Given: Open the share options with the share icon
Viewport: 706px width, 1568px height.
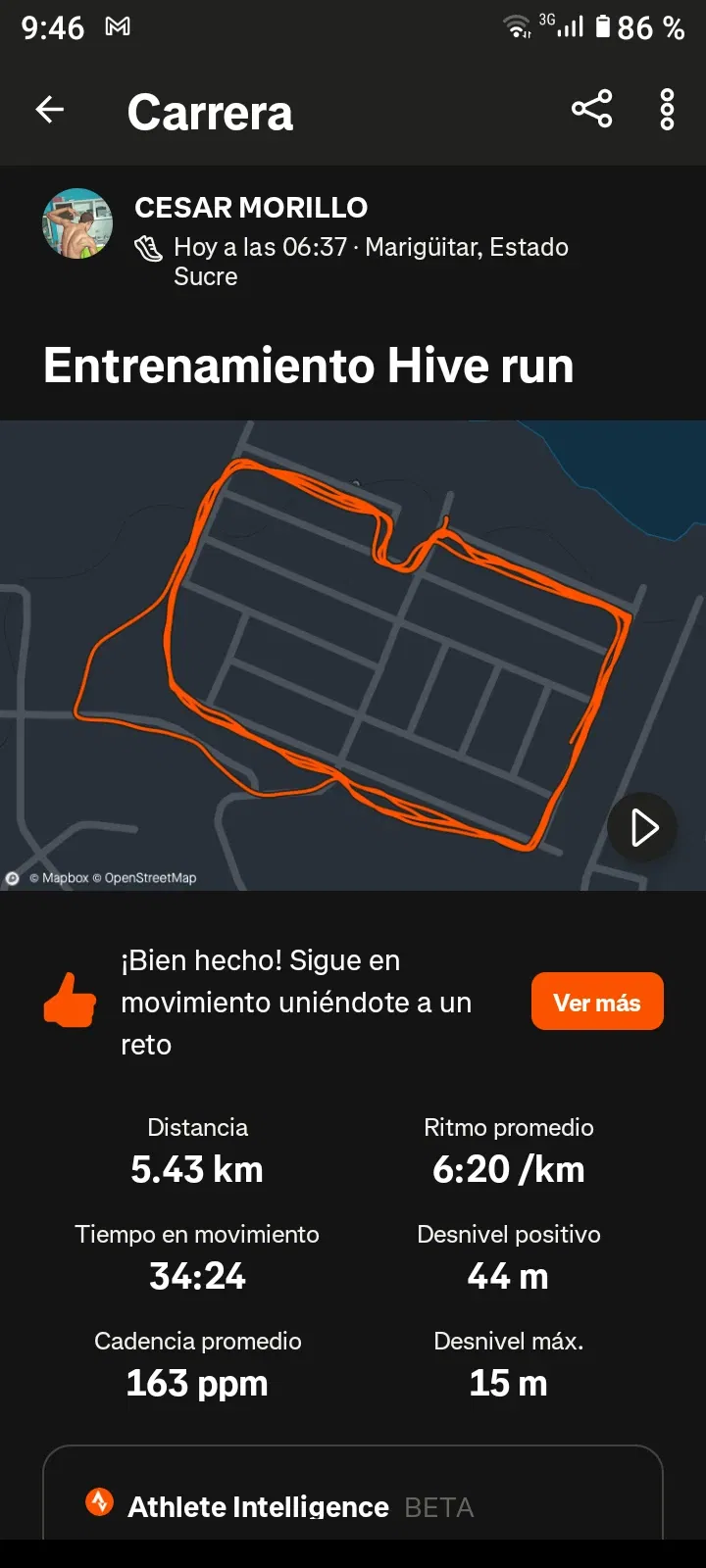Looking at the screenshot, I should (x=592, y=110).
